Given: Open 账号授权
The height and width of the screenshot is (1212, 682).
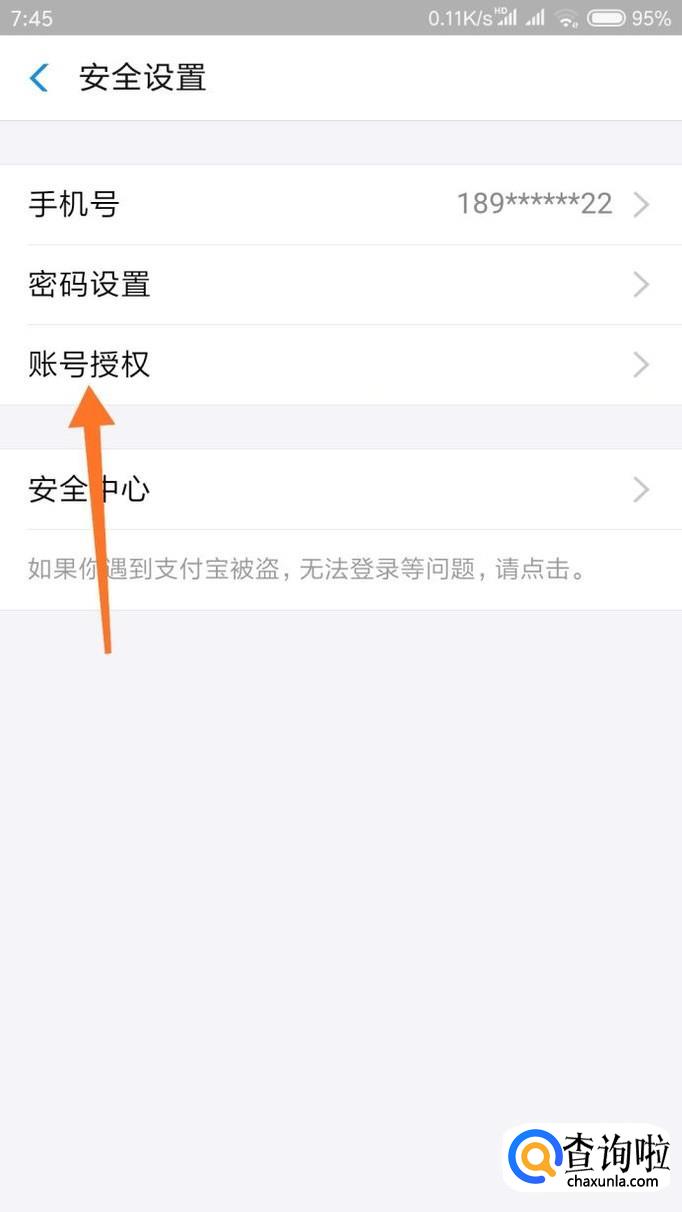Looking at the screenshot, I should (x=340, y=365).
